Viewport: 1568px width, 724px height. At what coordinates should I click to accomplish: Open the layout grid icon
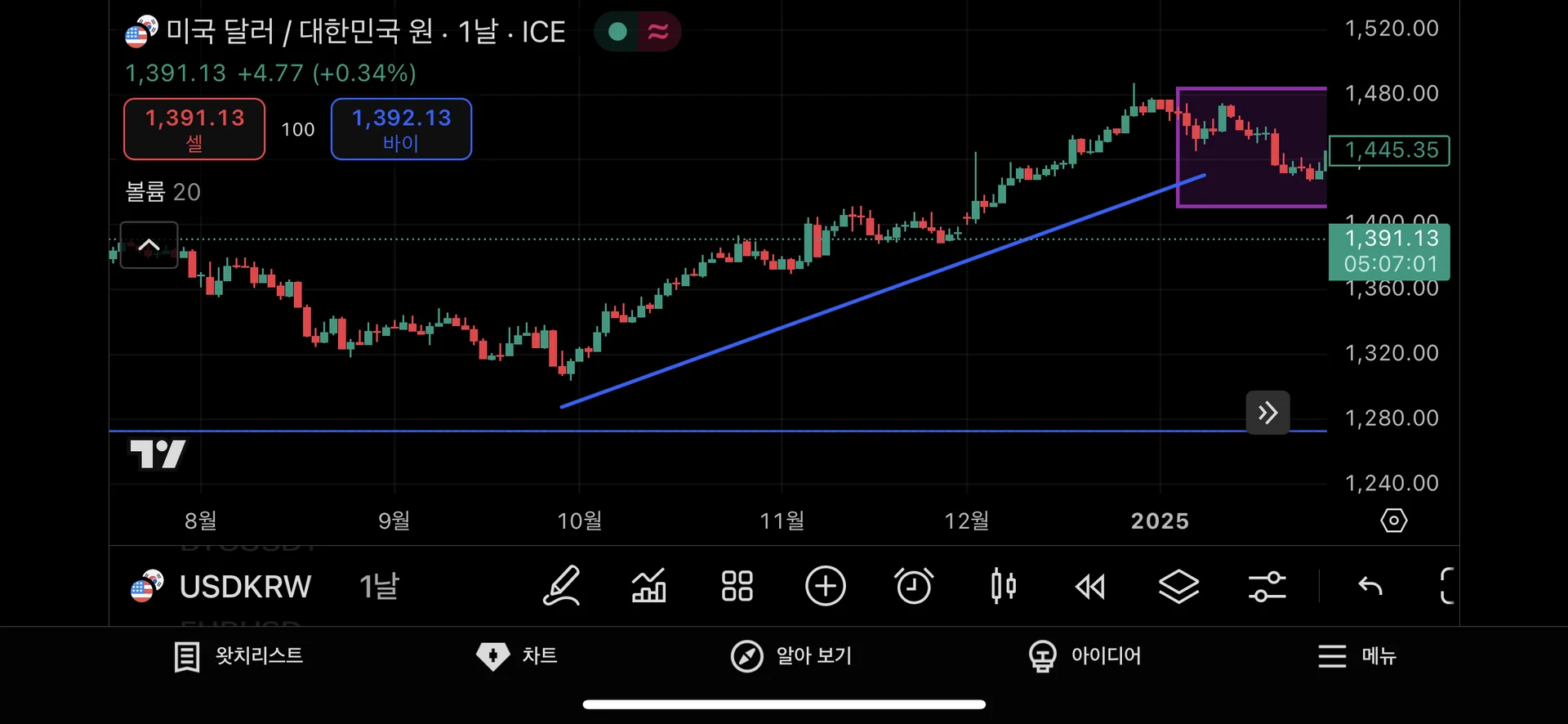click(x=737, y=586)
